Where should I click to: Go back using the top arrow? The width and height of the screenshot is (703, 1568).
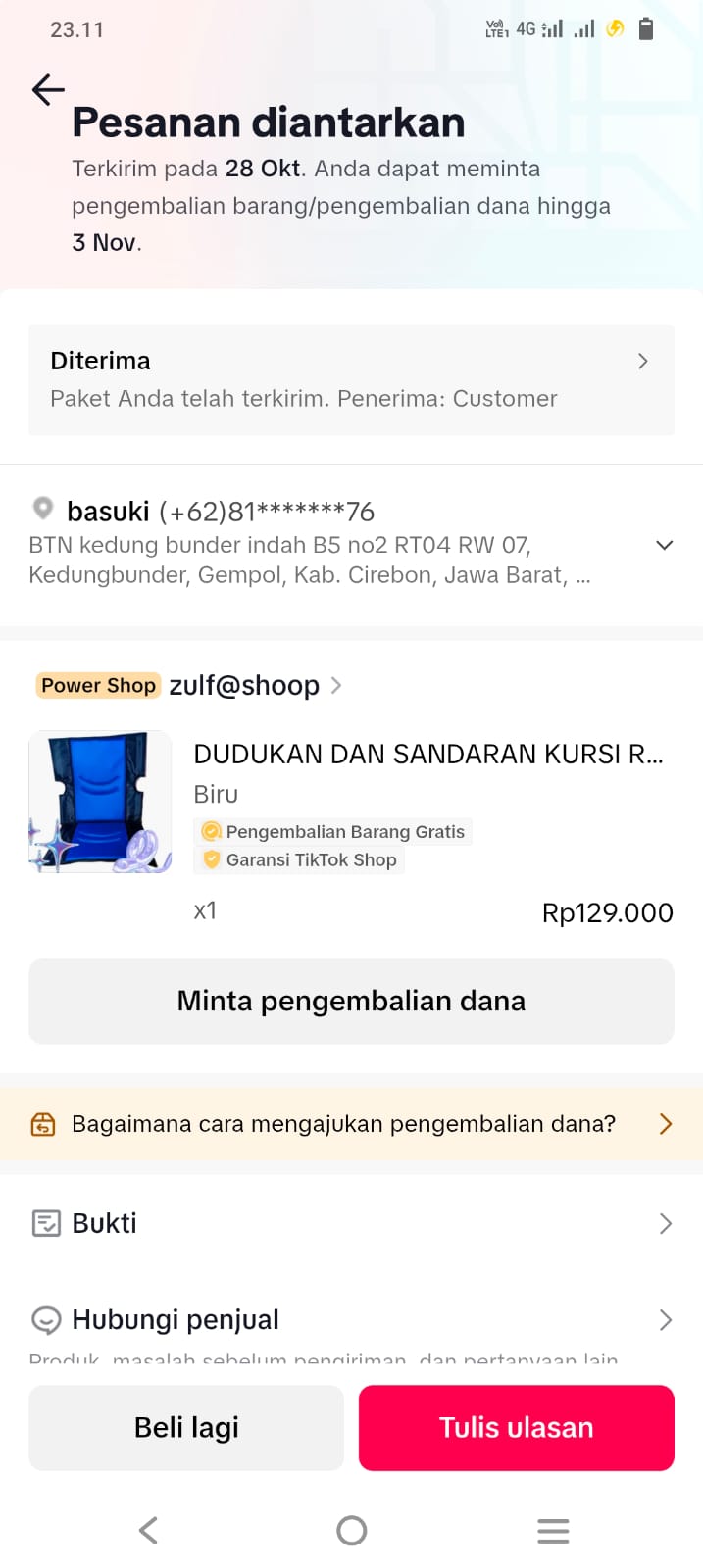click(x=47, y=90)
